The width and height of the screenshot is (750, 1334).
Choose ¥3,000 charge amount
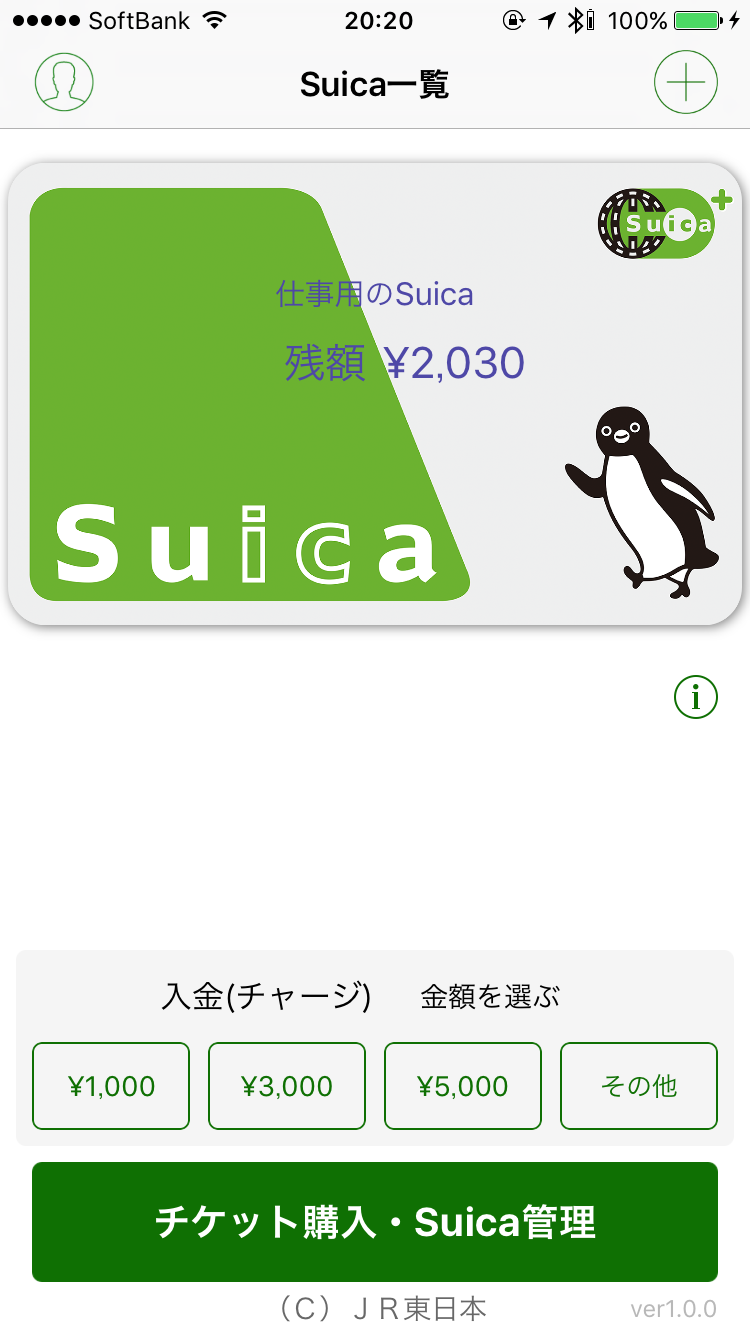tap(287, 1086)
